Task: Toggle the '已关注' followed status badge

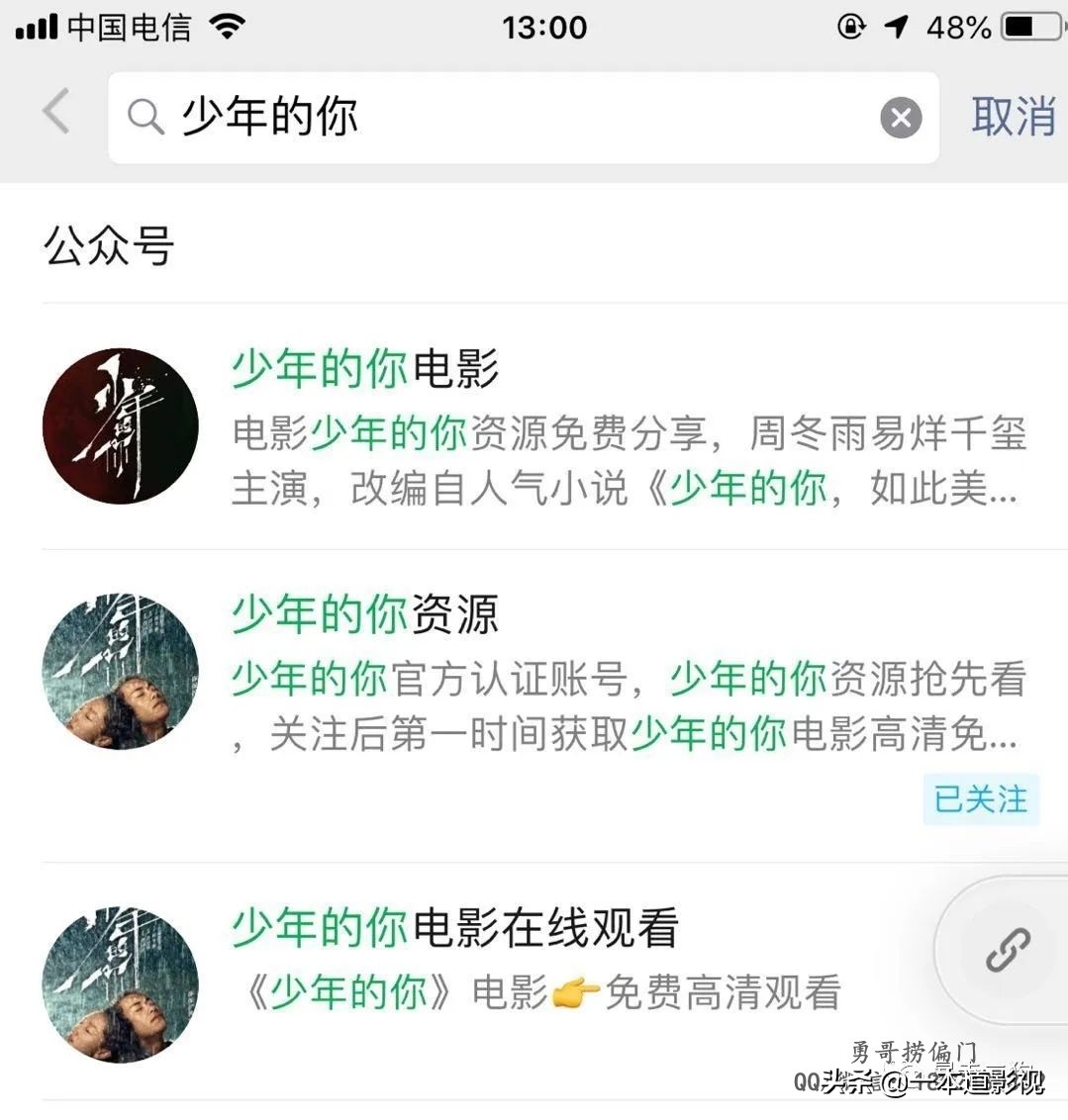Action: tap(980, 799)
